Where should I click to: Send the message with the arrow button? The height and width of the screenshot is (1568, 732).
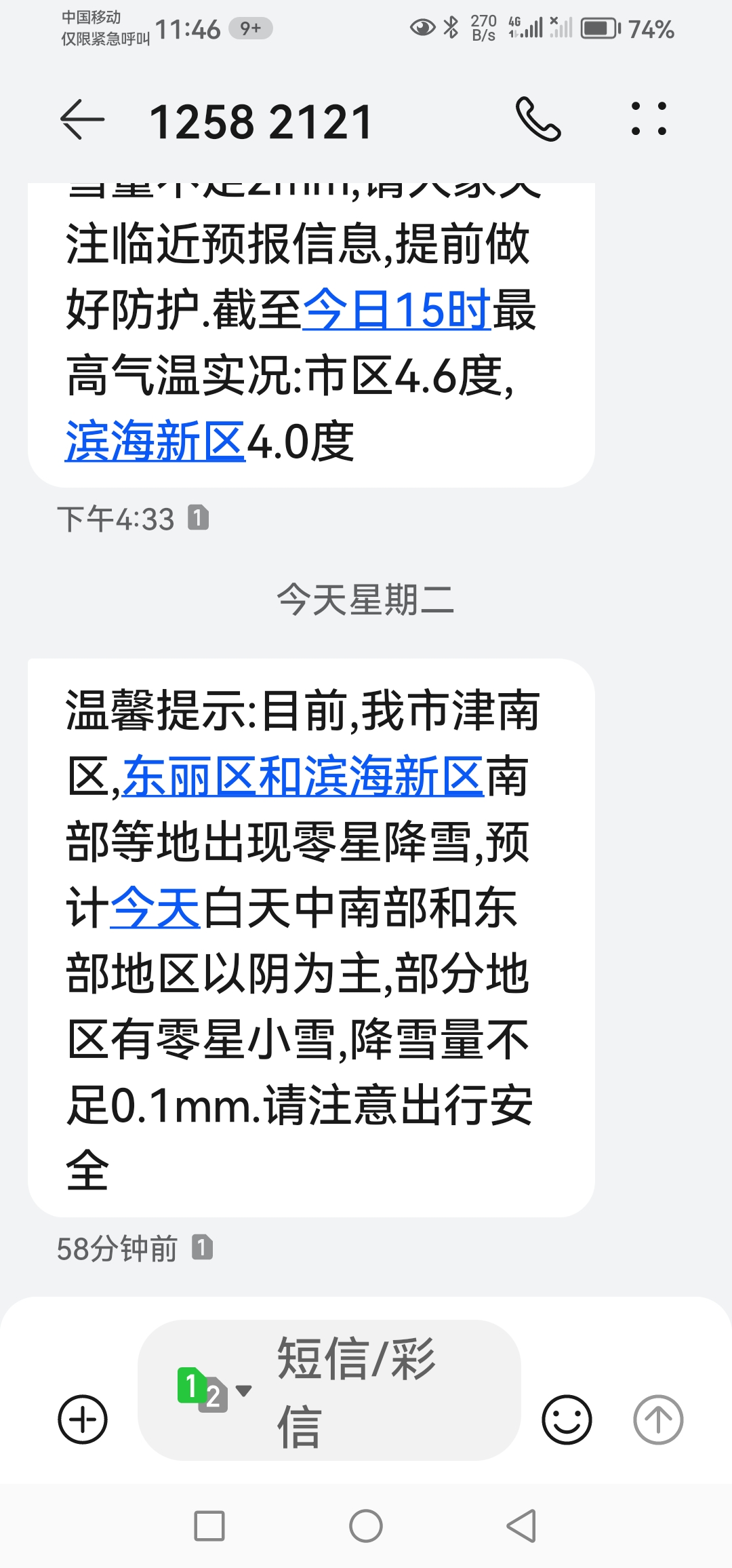[658, 1419]
